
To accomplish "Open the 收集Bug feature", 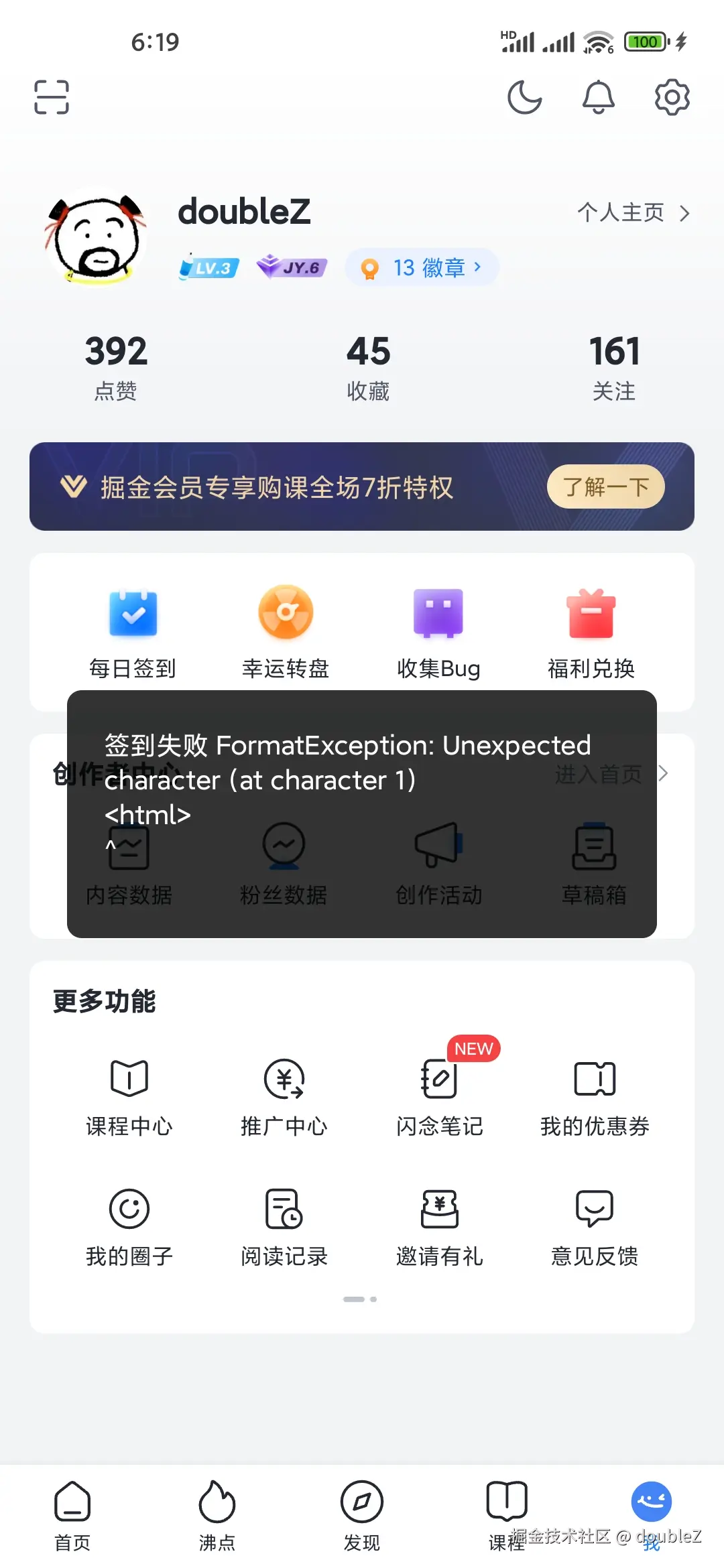I will point(438,630).
